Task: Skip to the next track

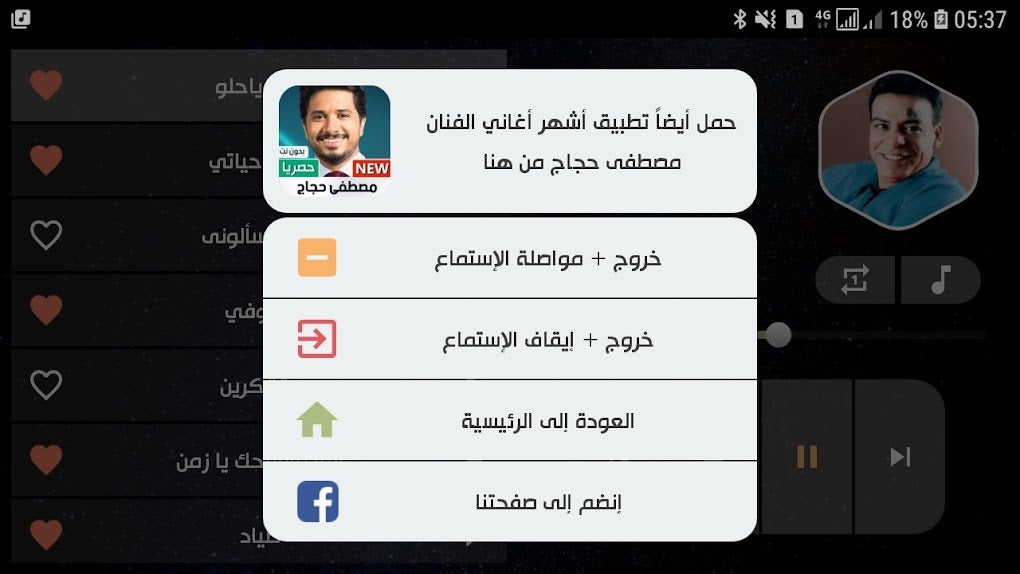Action: click(900, 457)
